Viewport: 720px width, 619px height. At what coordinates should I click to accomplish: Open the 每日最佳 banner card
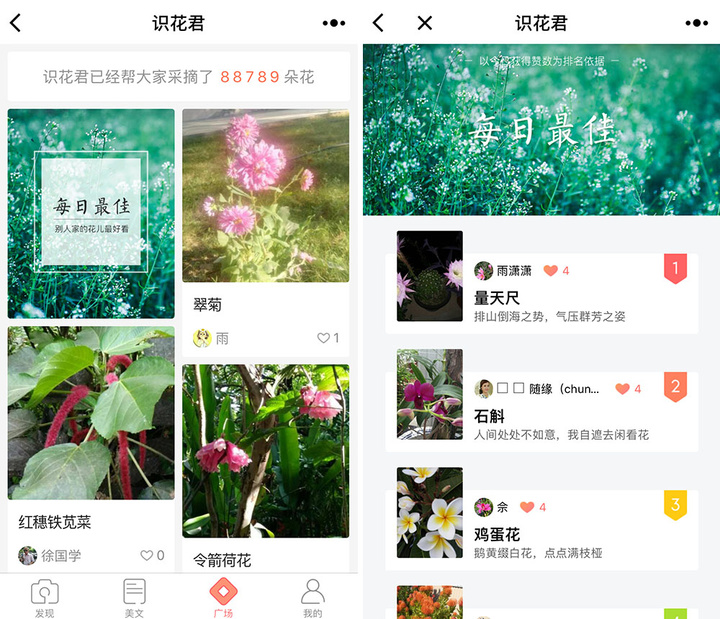[x=91, y=213]
